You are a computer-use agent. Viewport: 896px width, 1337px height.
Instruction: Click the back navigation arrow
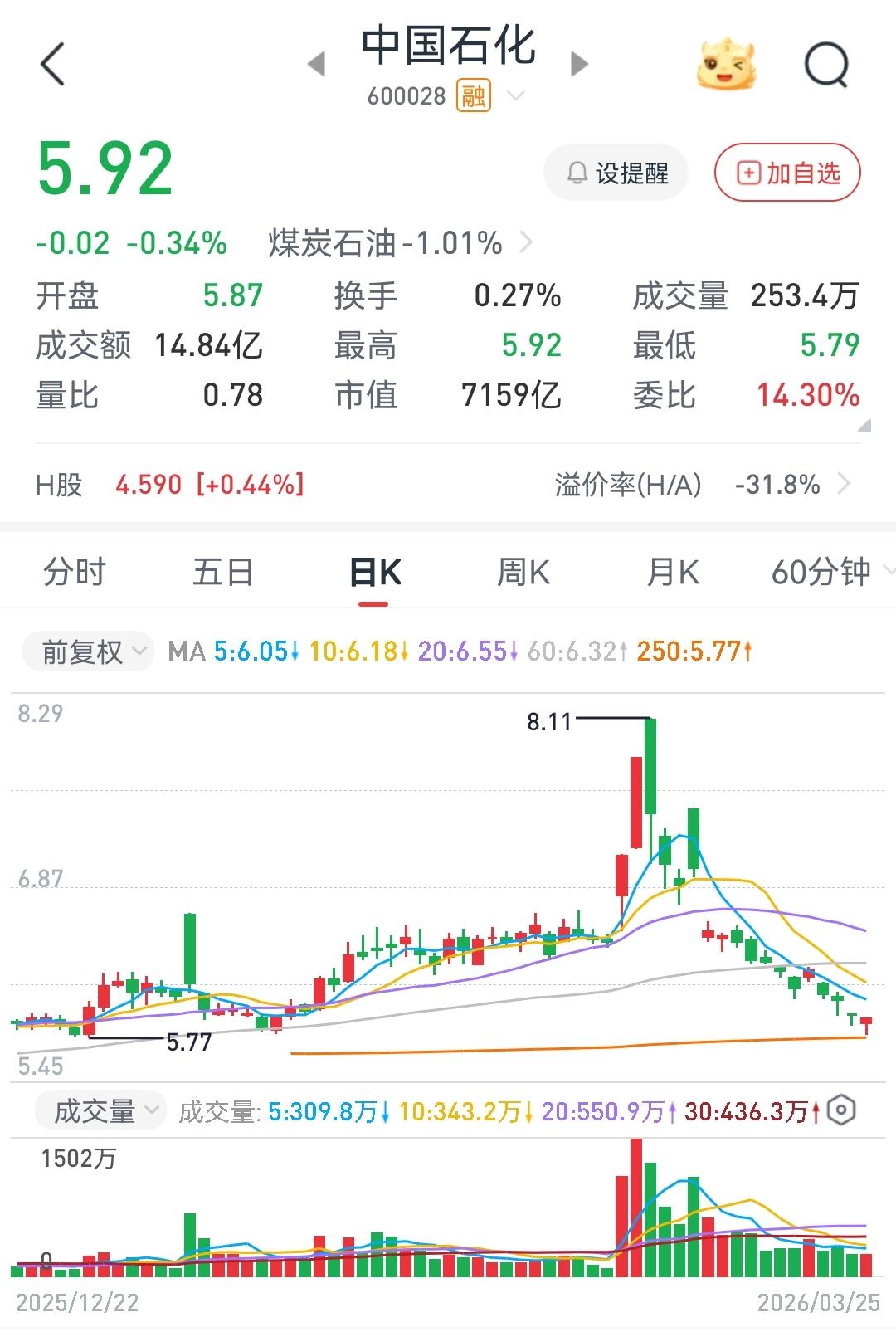coord(52,65)
